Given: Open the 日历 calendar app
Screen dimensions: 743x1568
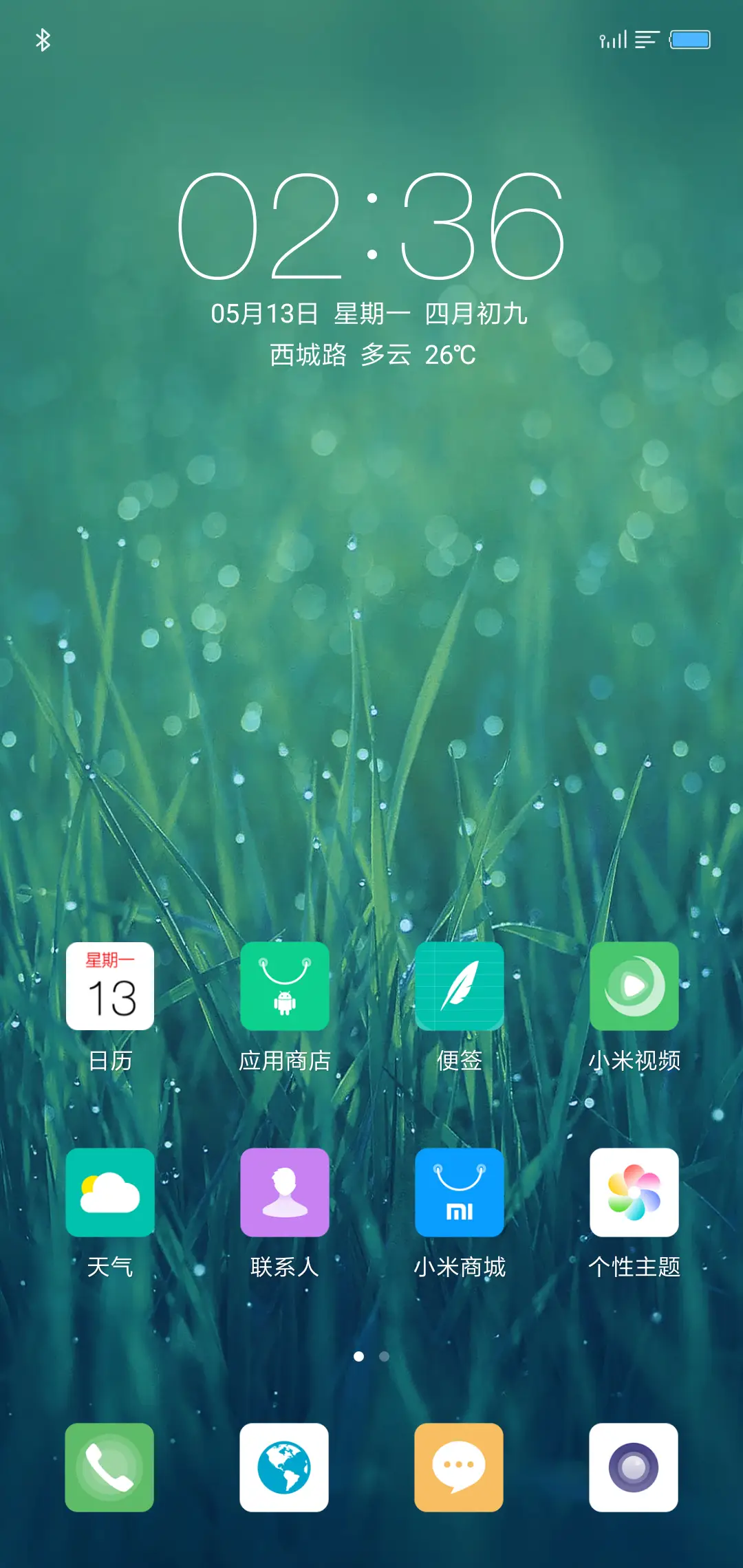Looking at the screenshot, I should 110,986.
